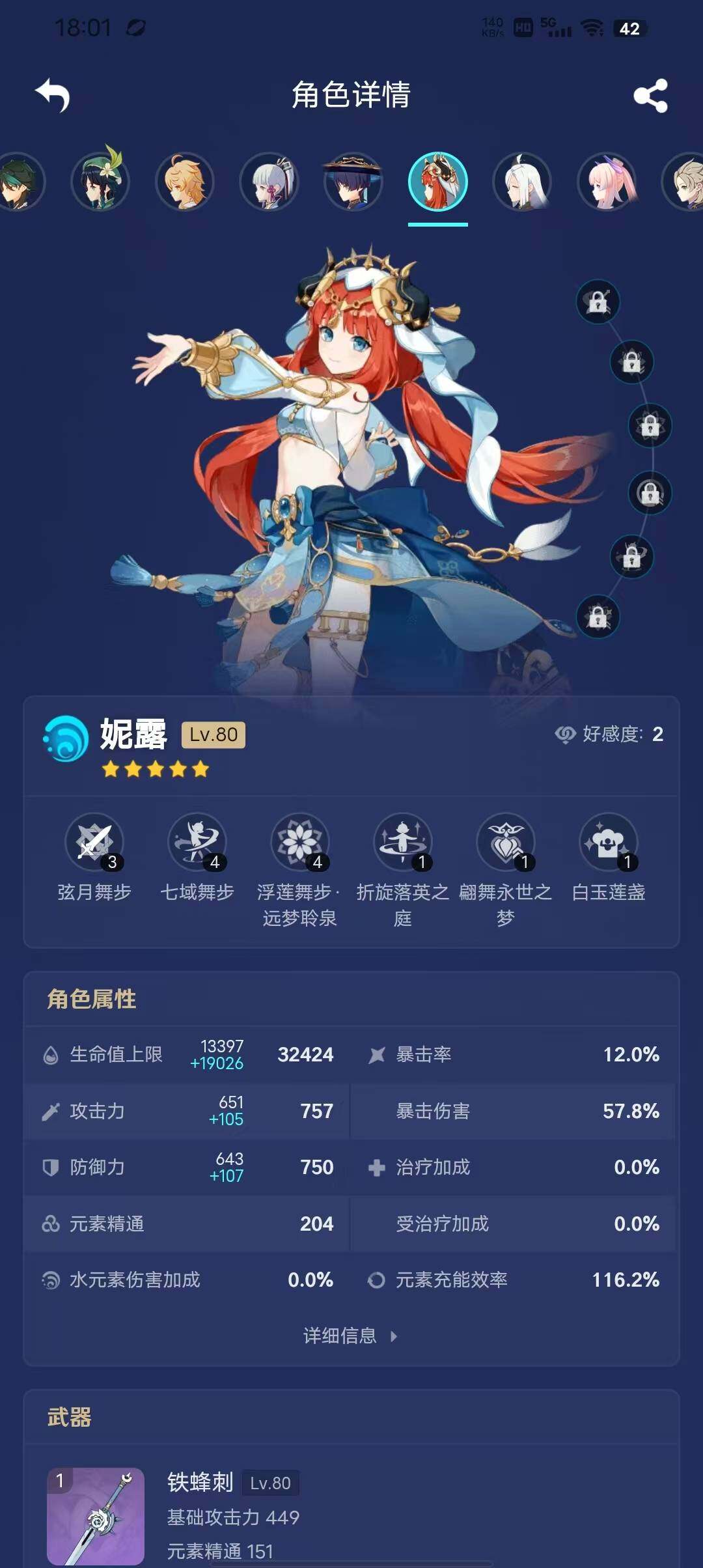Open the 七域舞步 talent icon

point(197,842)
